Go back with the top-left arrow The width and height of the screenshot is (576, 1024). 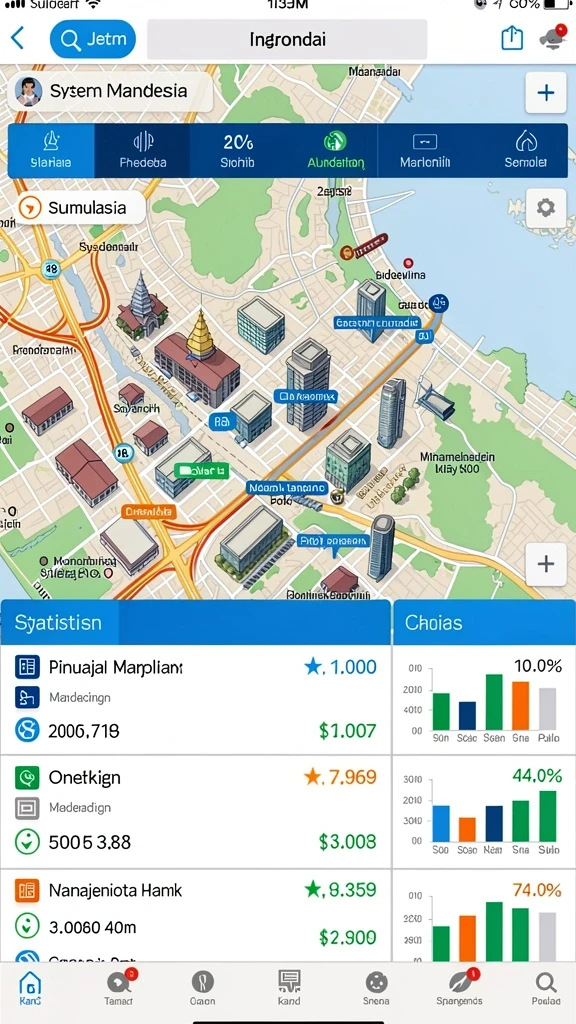tap(18, 39)
